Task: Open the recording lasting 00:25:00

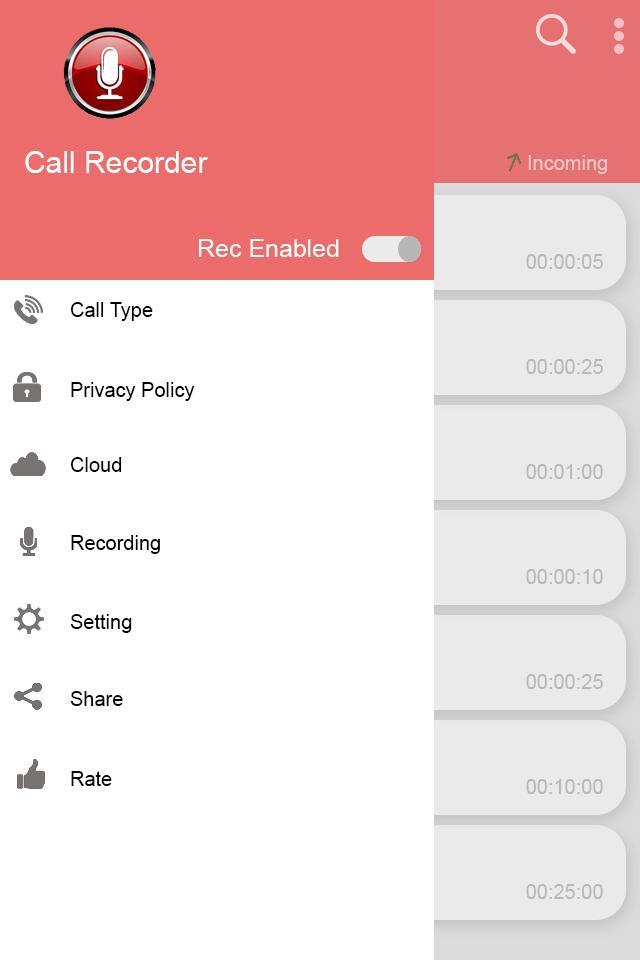Action: 530,873
